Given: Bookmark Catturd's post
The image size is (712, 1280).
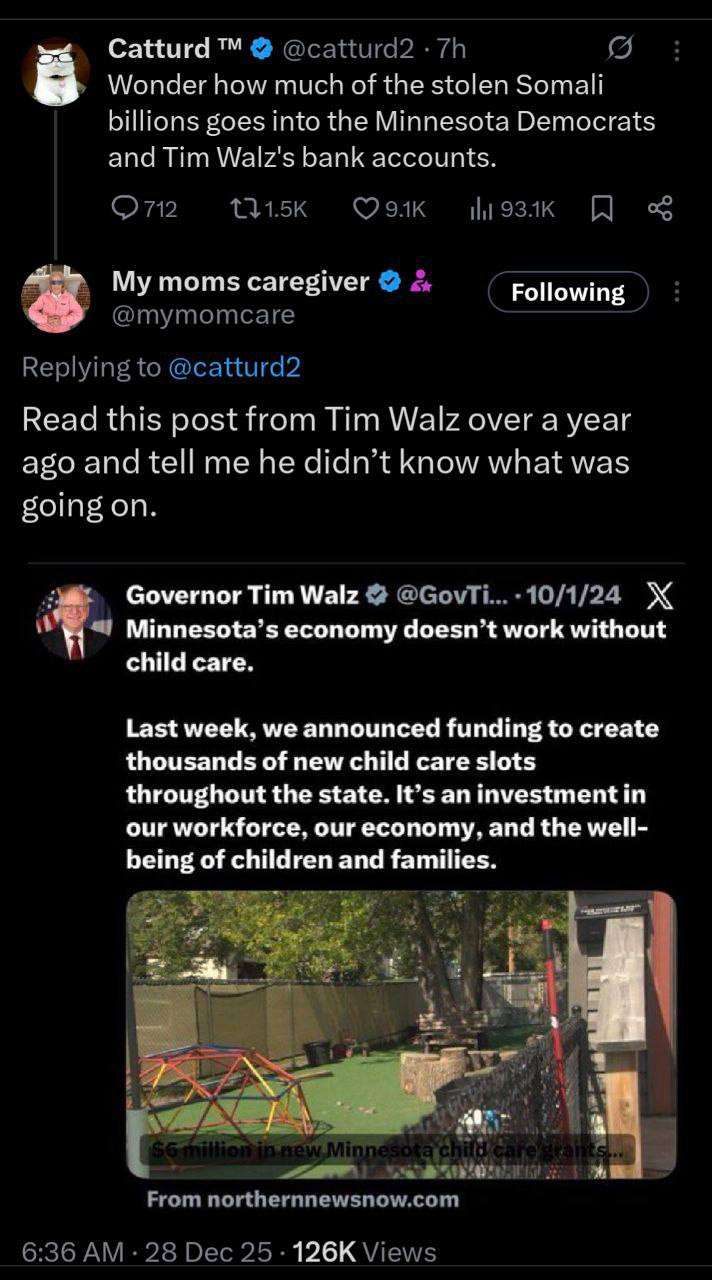Looking at the screenshot, I should (x=601, y=208).
